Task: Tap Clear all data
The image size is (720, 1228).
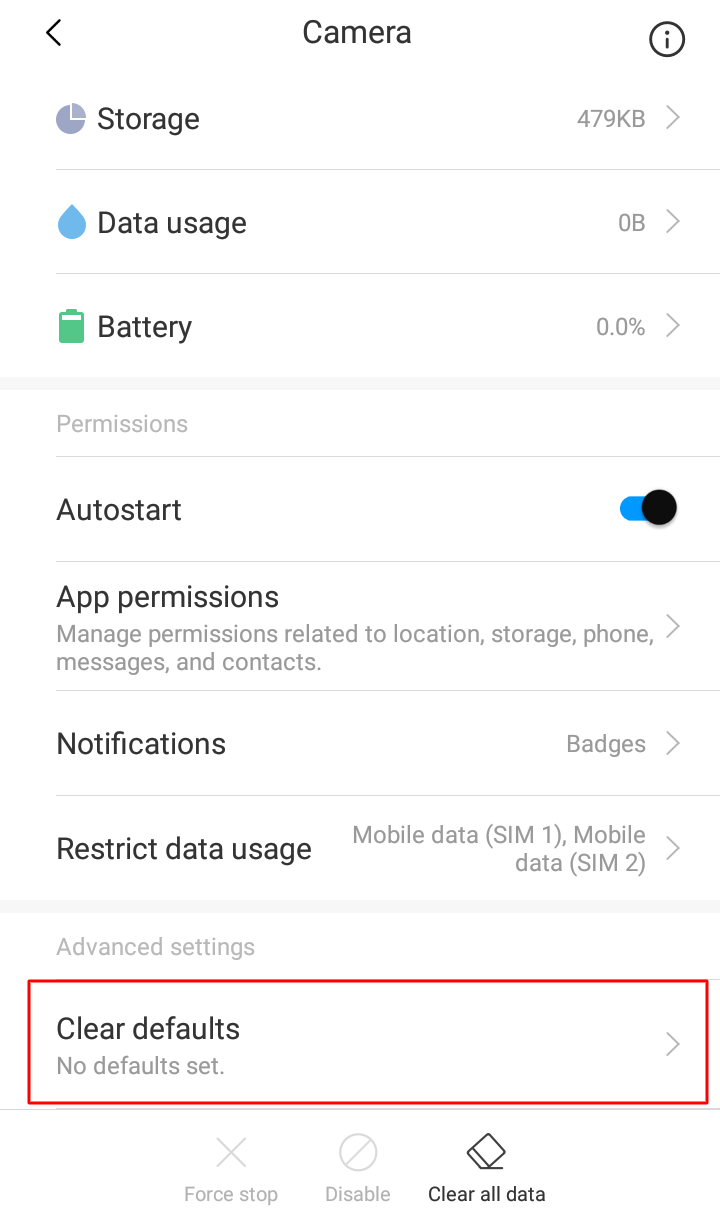Action: (x=487, y=1168)
